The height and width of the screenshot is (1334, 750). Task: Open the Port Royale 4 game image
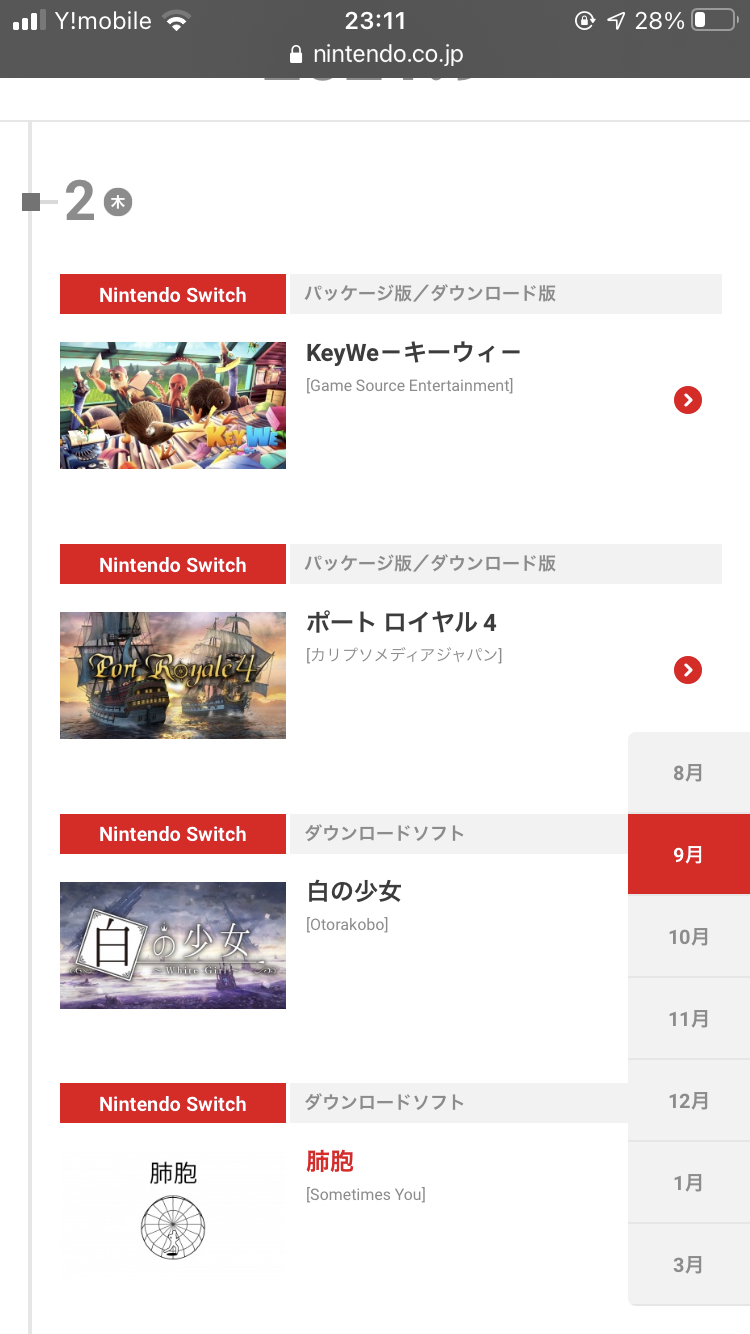tap(173, 675)
